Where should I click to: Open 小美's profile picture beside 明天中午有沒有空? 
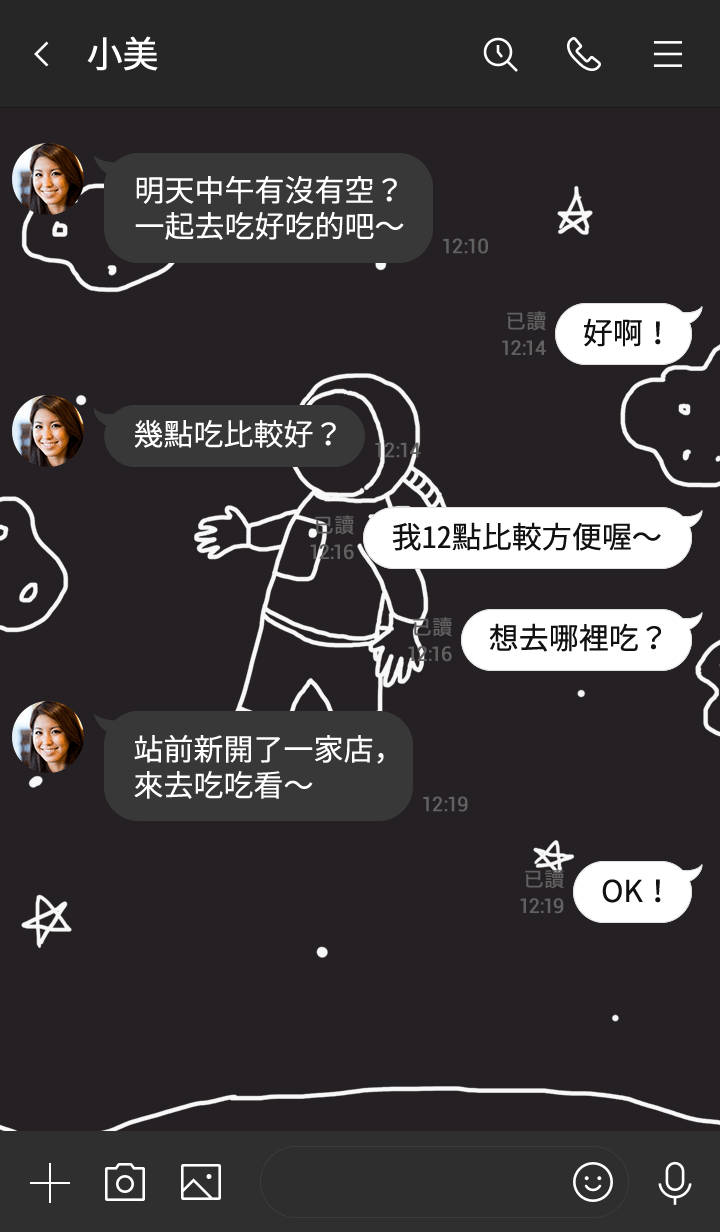click(x=48, y=179)
